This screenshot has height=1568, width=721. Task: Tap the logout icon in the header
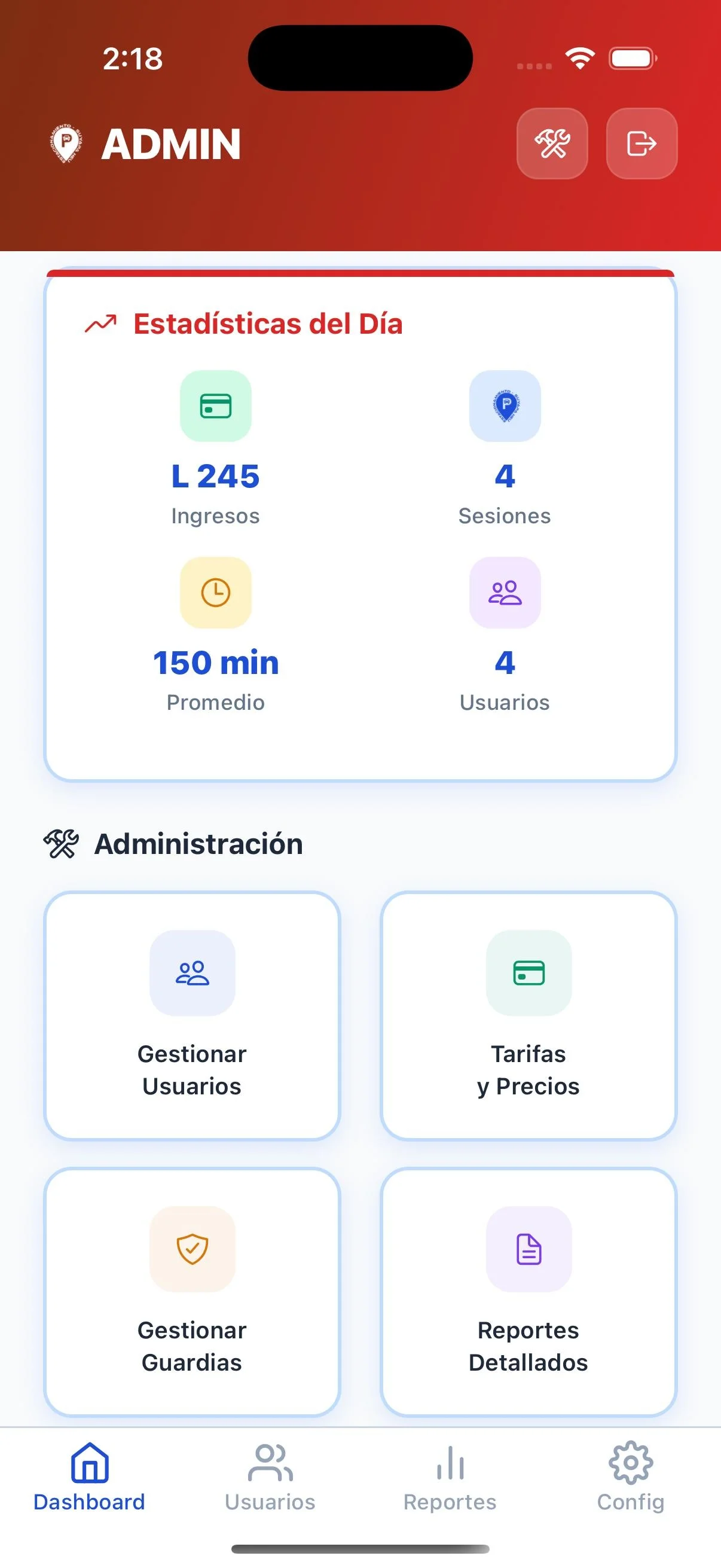pos(641,144)
